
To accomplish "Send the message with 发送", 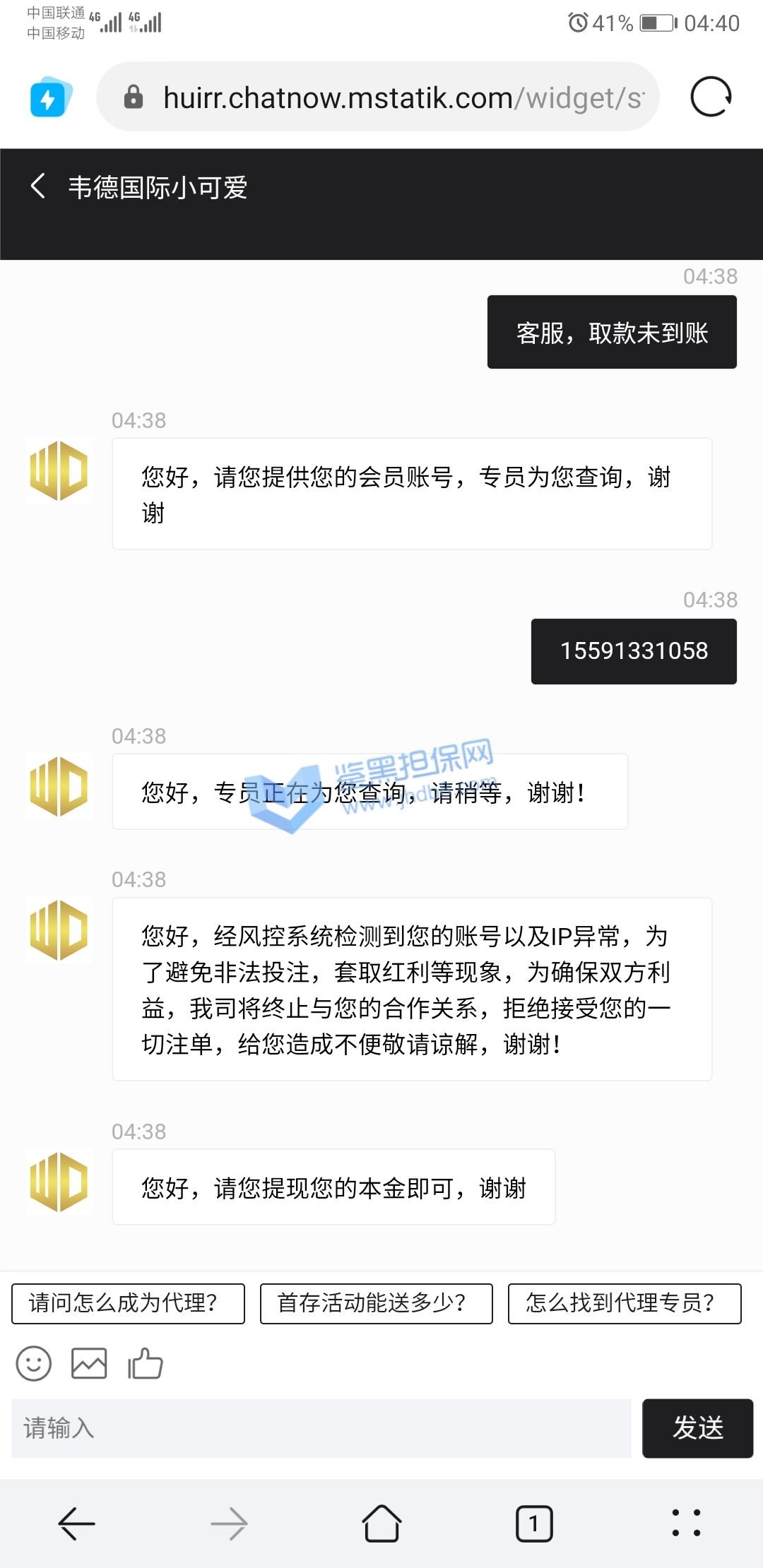I will (x=698, y=1428).
